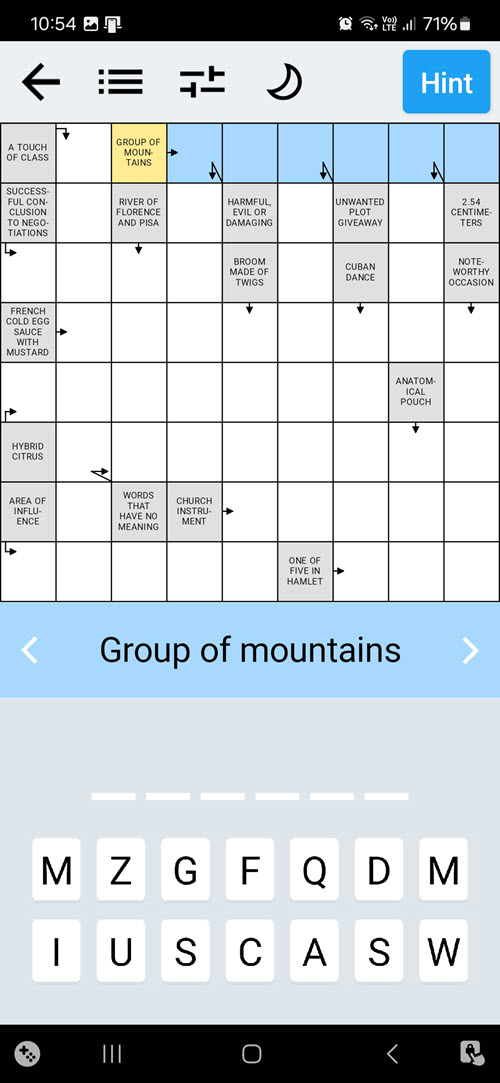500x1083 pixels.
Task: Select the "French cold egg sauce" clue
Action: 28,332
